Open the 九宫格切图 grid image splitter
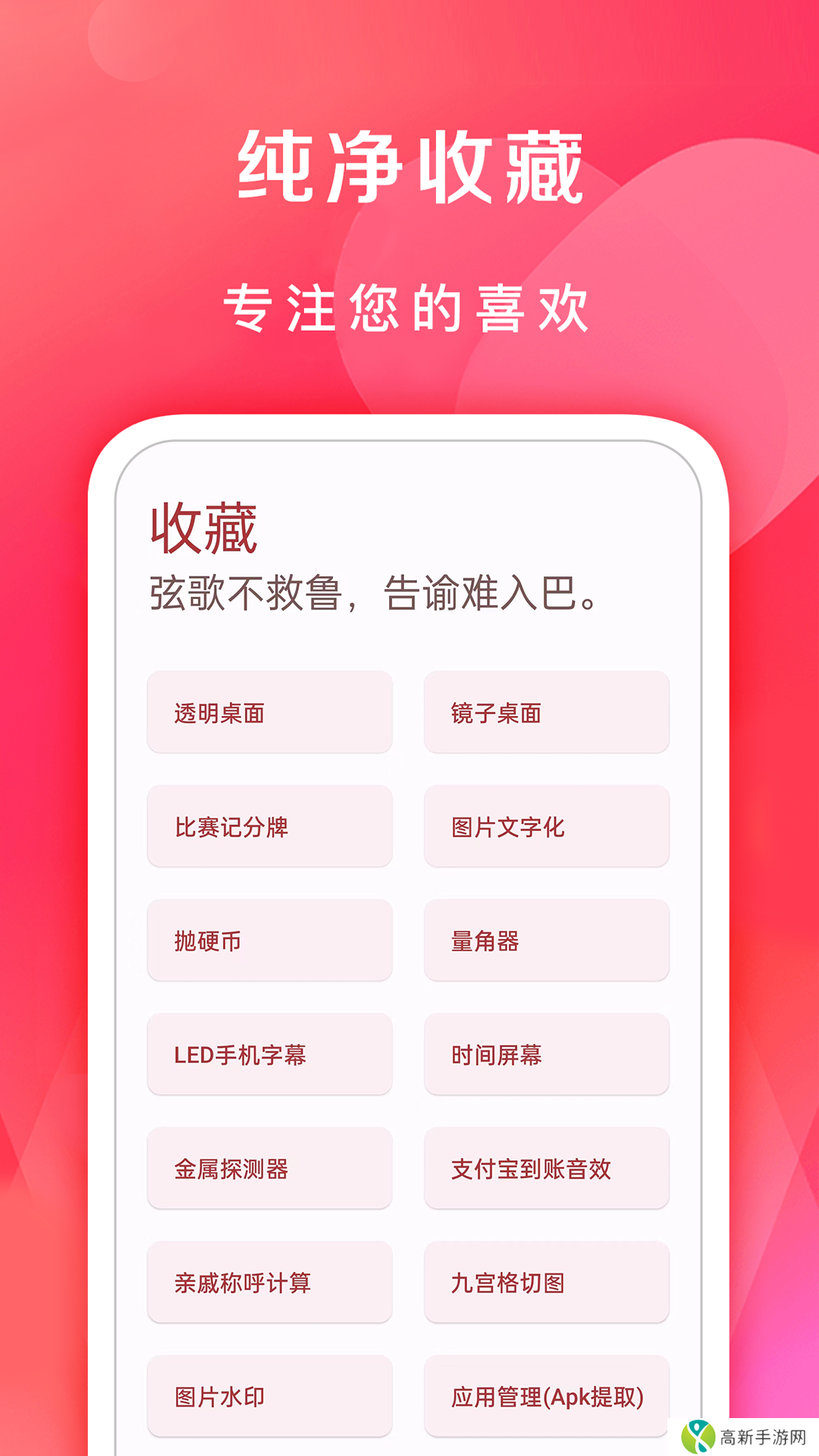819x1456 pixels. (x=548, y=1283)
